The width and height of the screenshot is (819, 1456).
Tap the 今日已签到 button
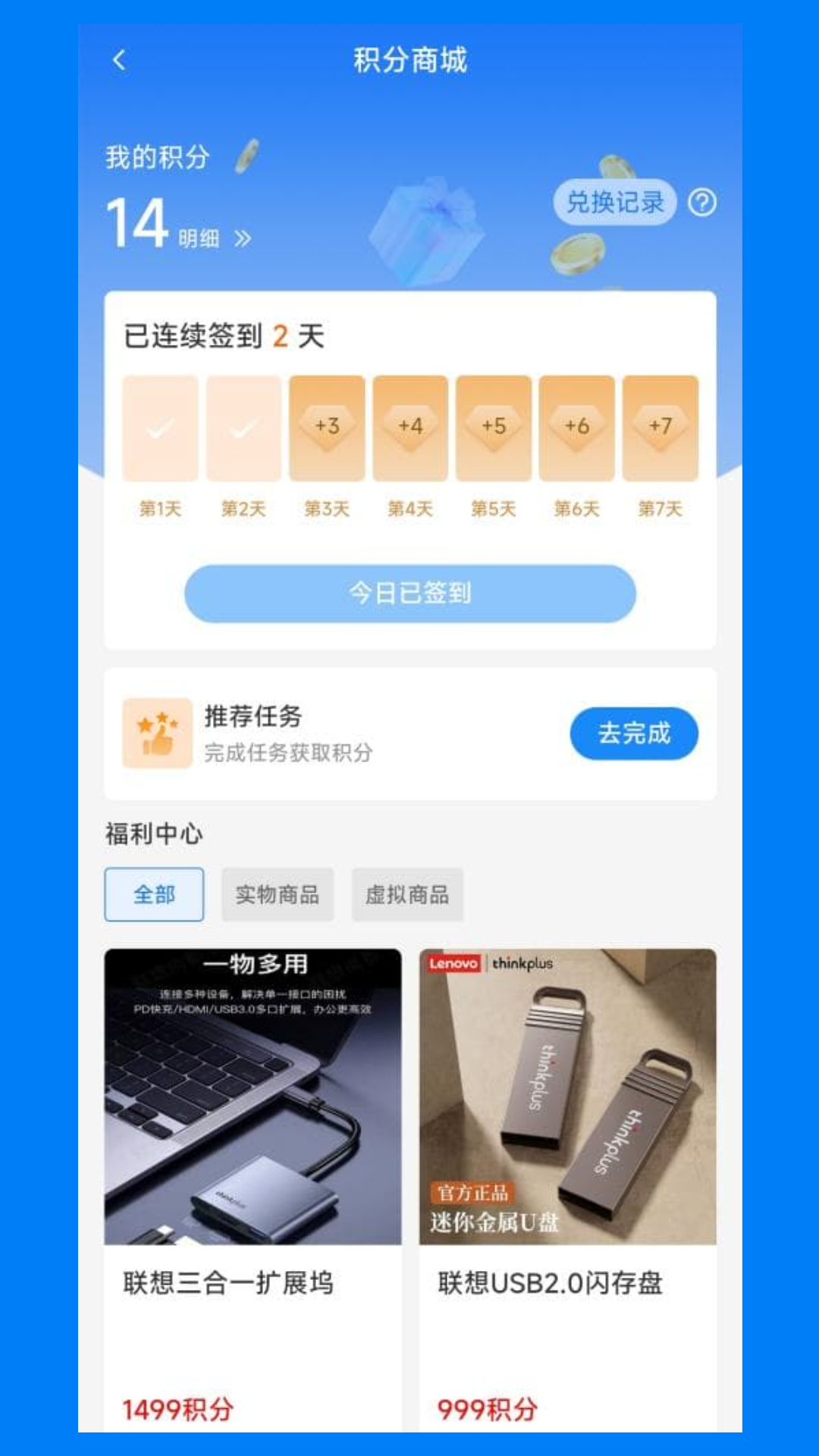pyautogui.click(x=409, y=594)
